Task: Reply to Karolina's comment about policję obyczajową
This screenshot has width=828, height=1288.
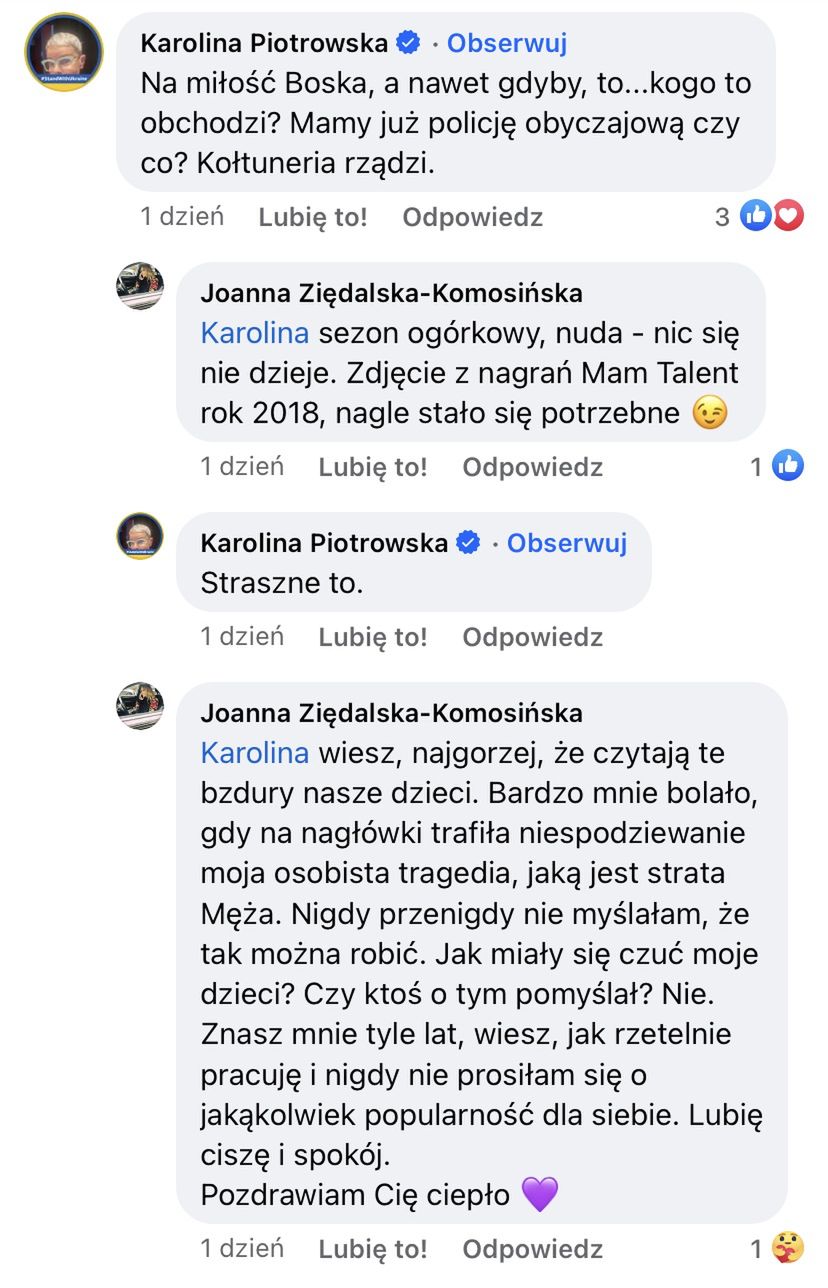Action: (472, 217)
